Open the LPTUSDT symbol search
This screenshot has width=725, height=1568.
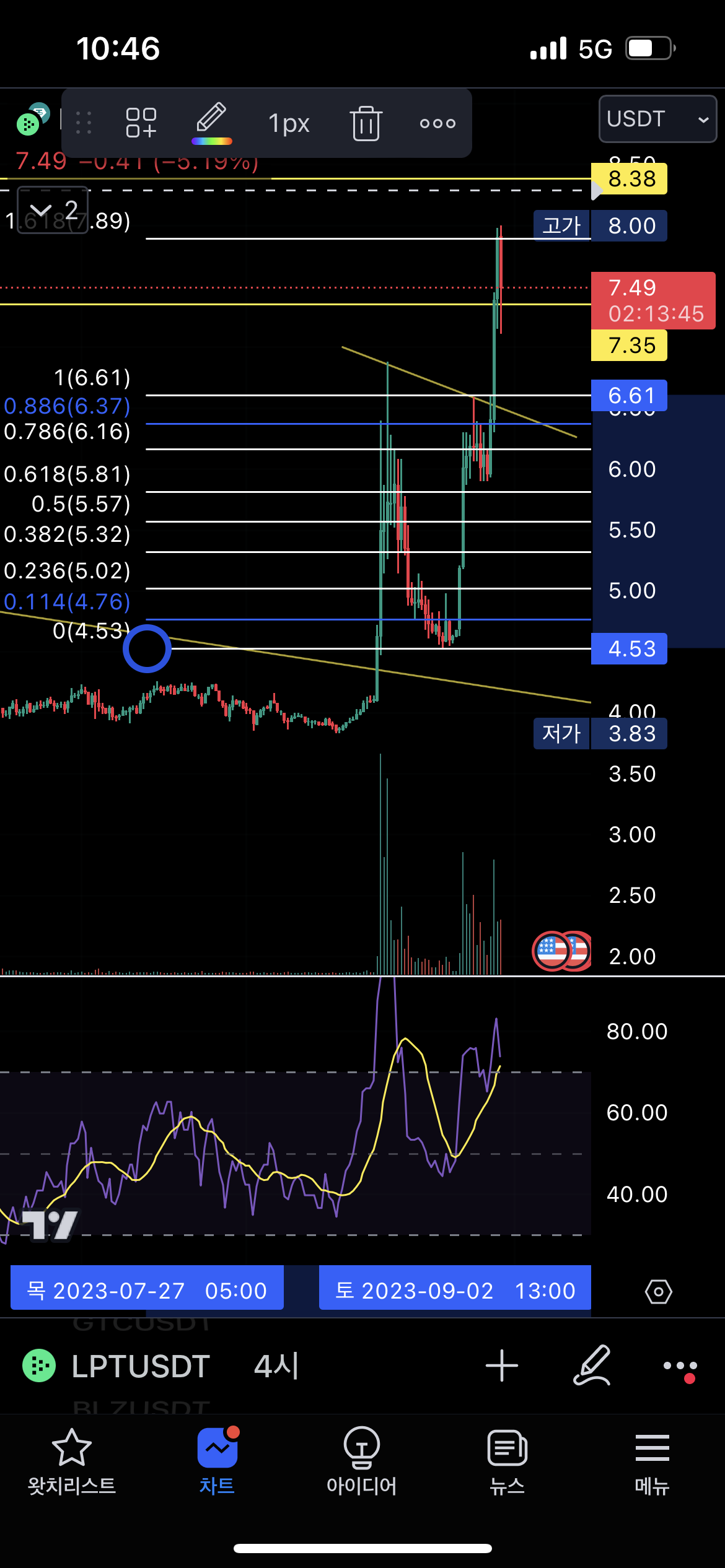click(x=140, y=1366)
